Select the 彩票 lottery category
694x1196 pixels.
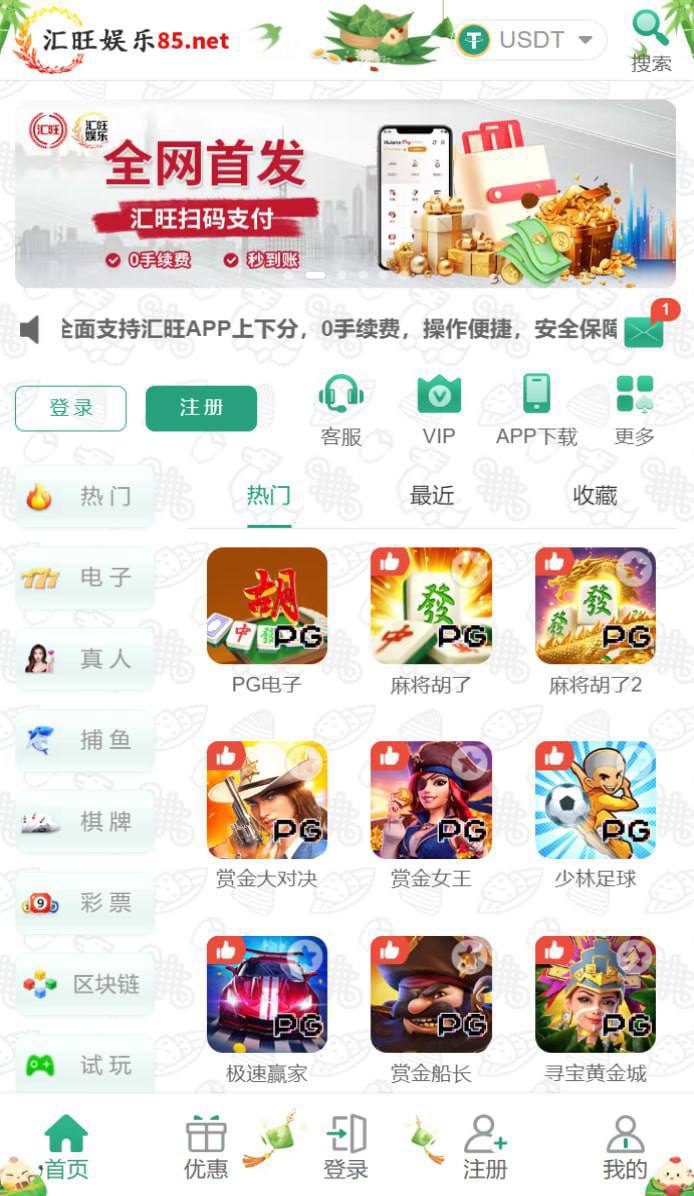click(x=85, y=903)
